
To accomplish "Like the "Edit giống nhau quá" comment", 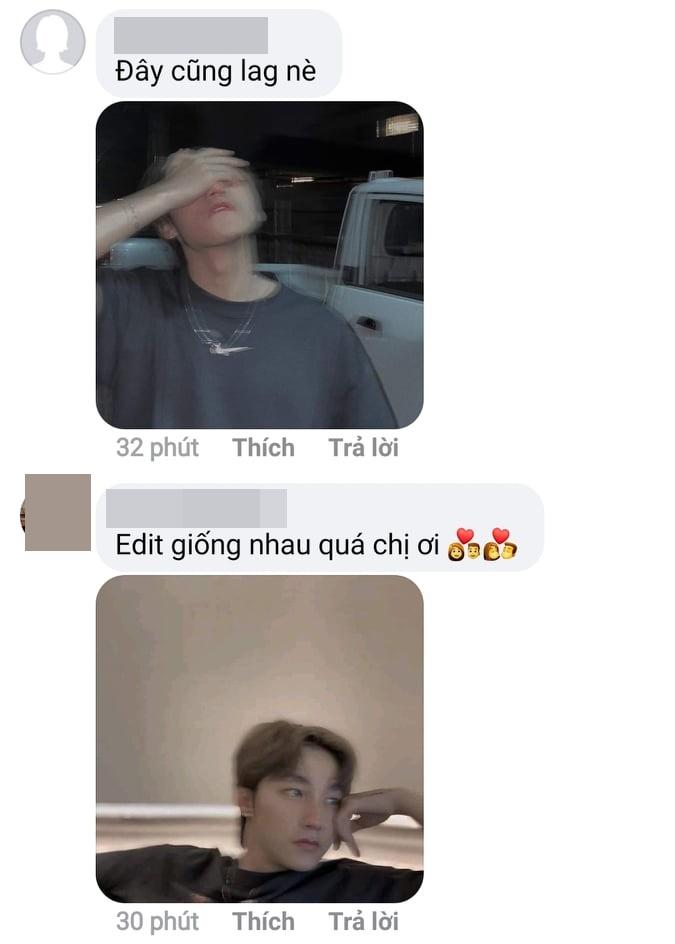I will tap(264, 921).
